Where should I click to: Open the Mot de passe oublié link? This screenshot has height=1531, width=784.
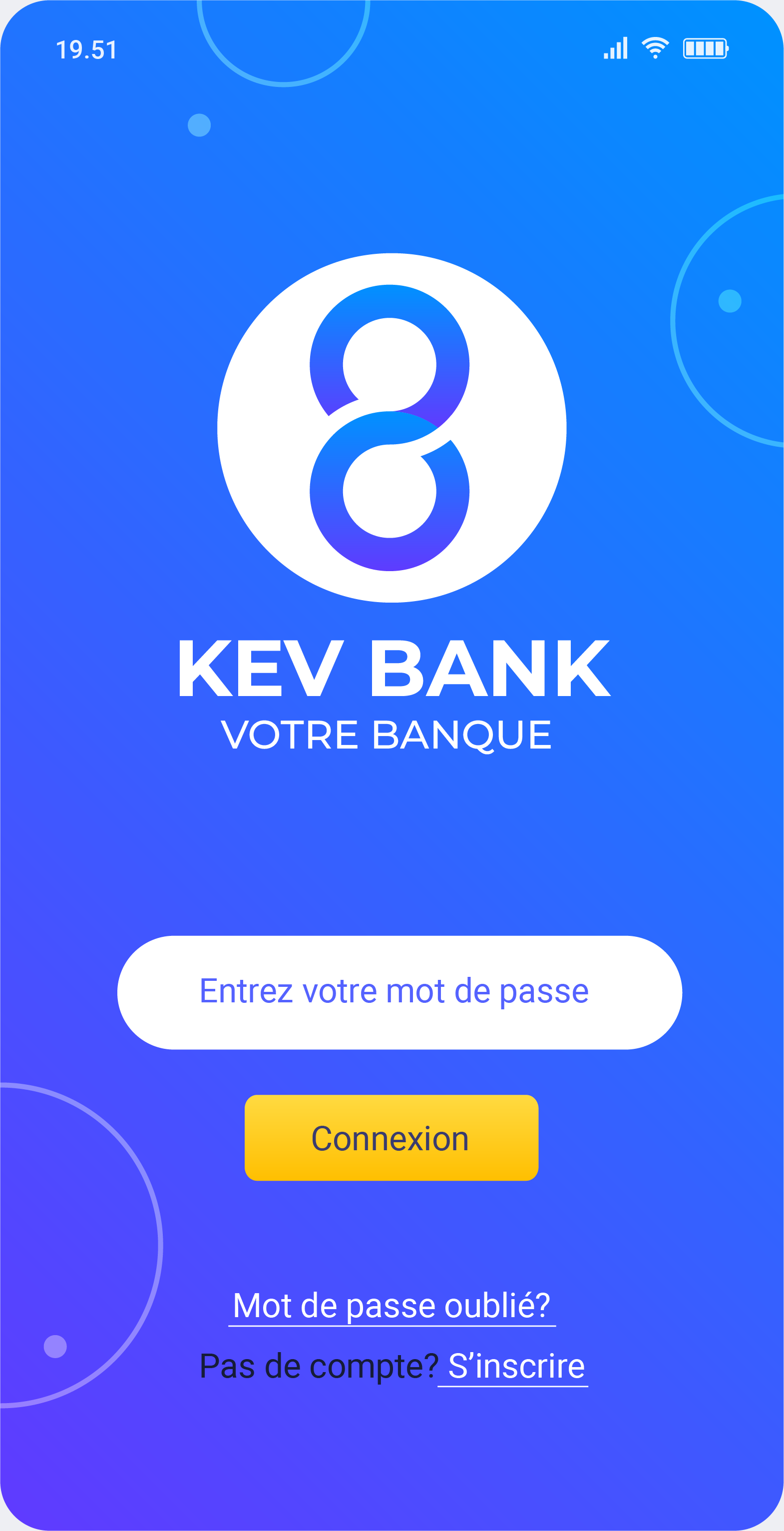point(392,1306)
